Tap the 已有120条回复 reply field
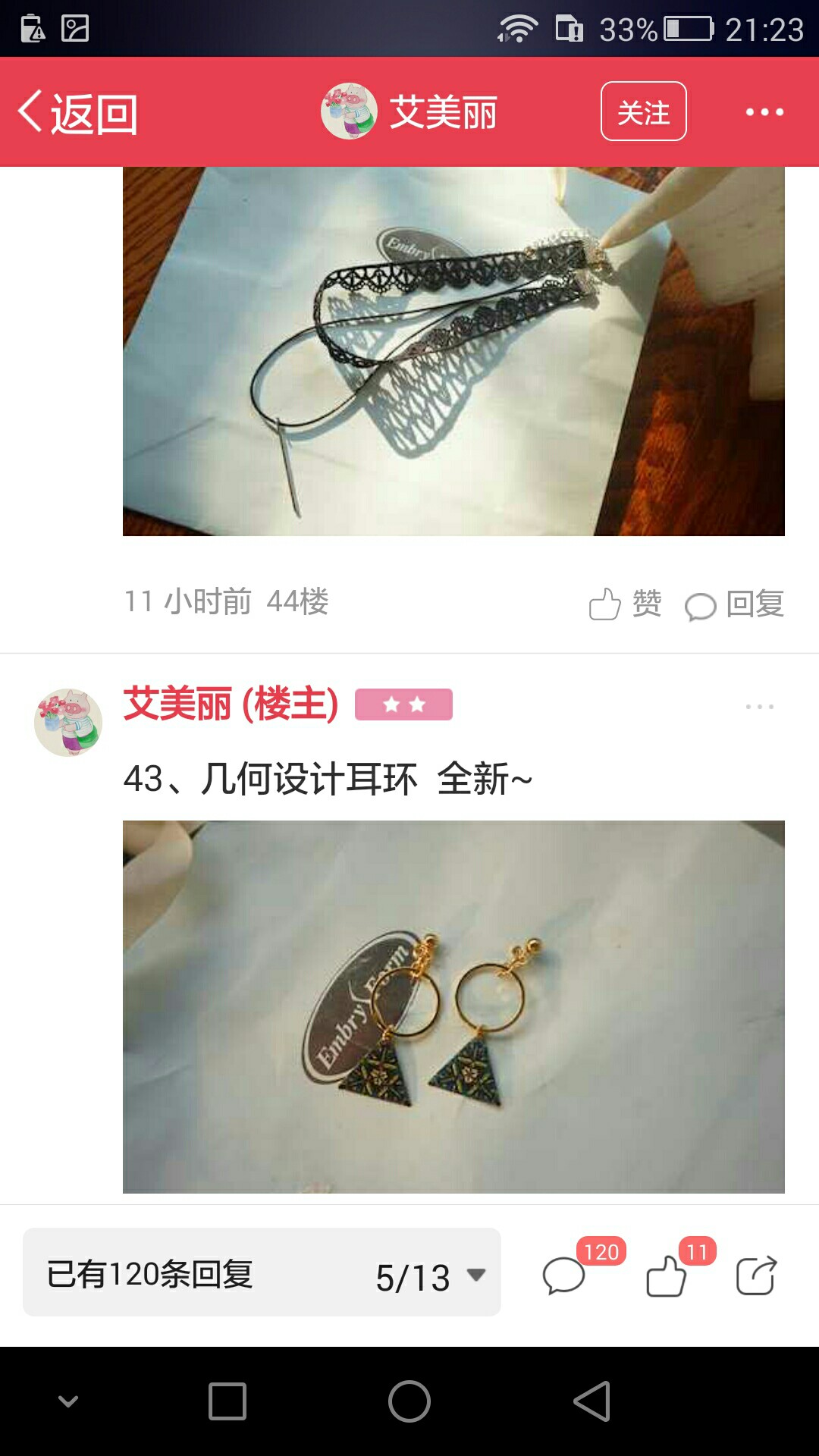Screen dimensions: 819x1456 point(262,1272)
